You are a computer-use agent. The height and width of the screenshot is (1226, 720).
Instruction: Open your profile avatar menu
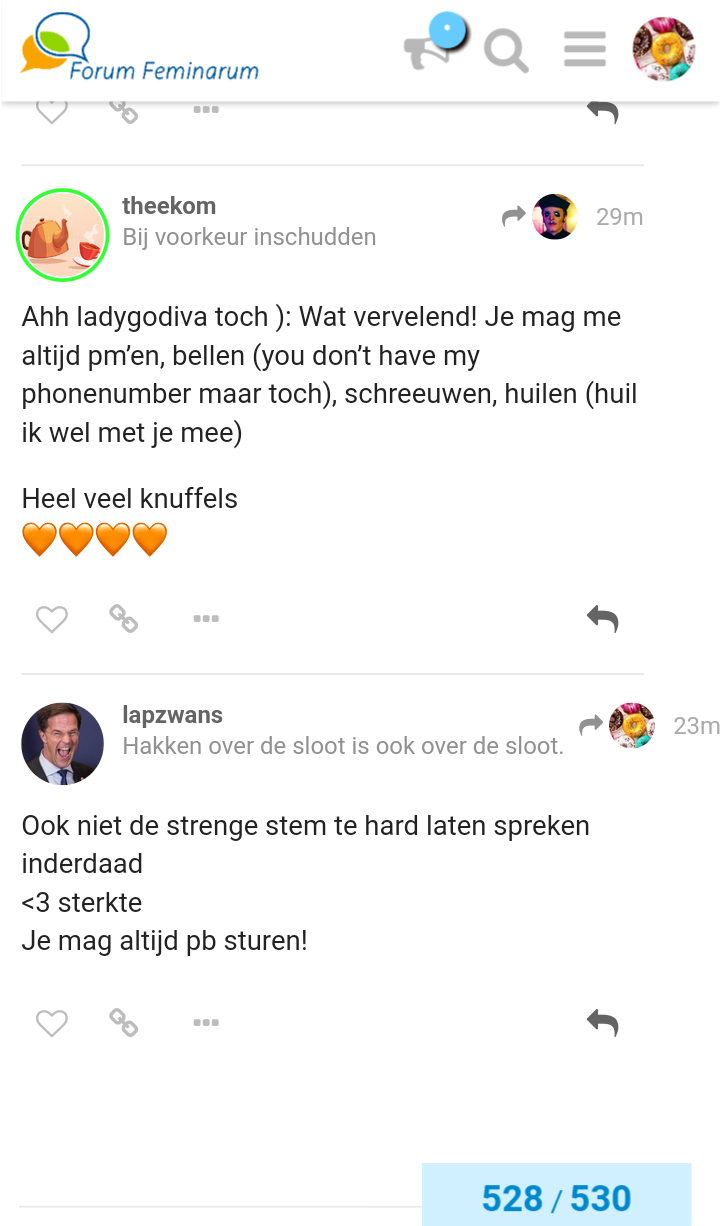click(664, 49)
